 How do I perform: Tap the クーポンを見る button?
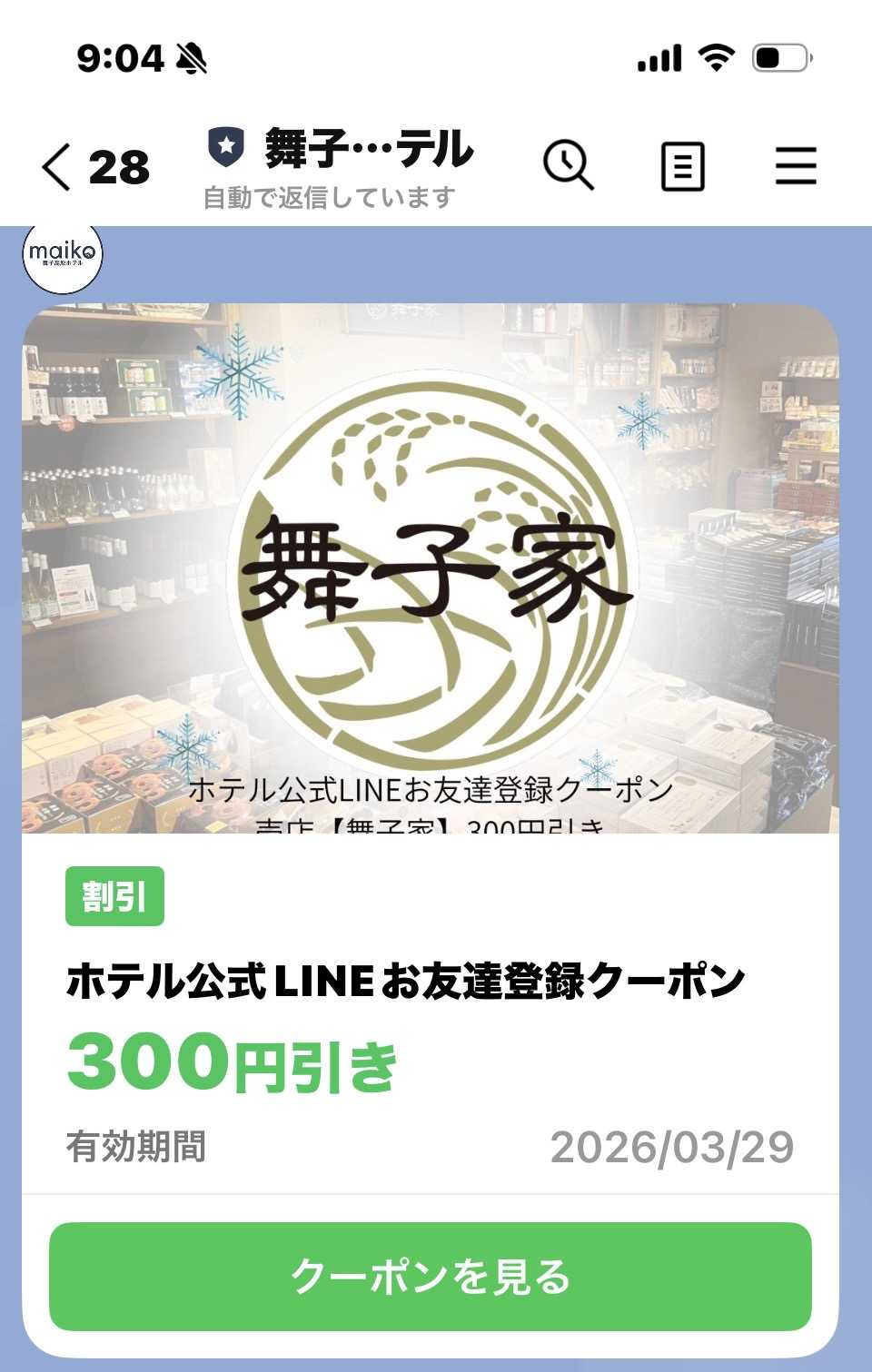[430, 1276]
